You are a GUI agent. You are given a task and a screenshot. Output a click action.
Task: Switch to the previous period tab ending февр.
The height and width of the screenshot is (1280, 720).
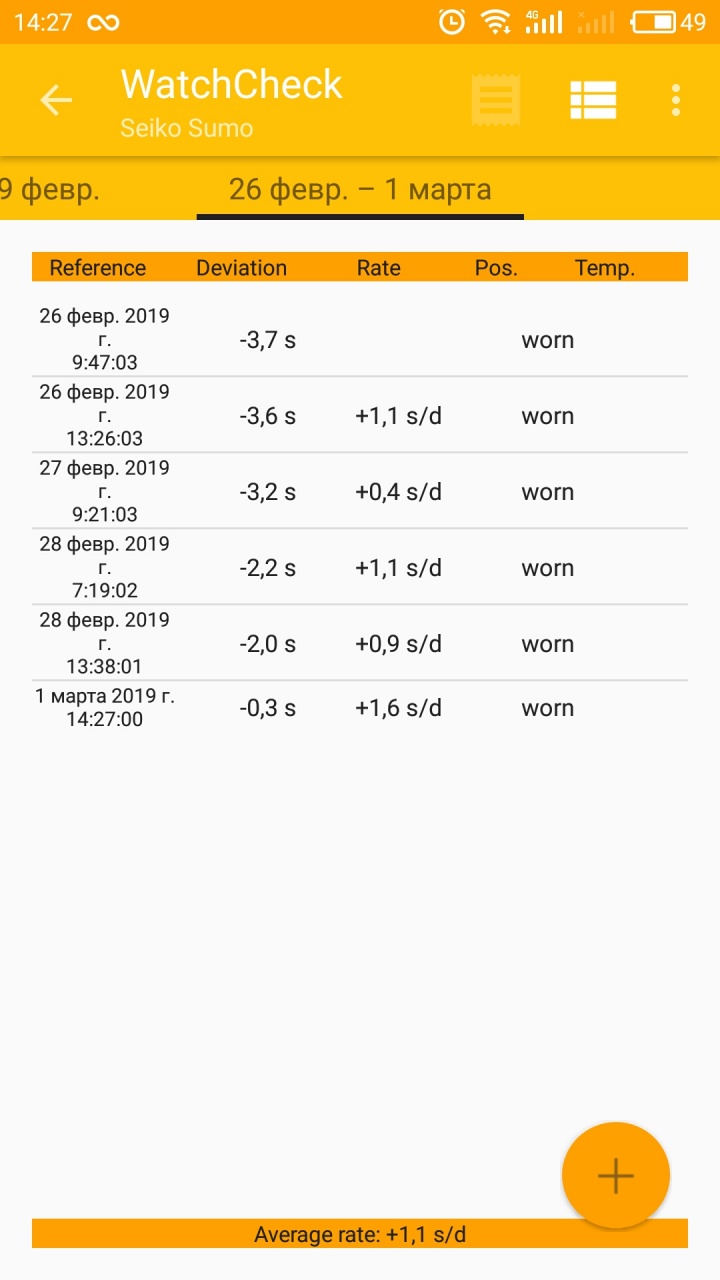pos(50,189)
